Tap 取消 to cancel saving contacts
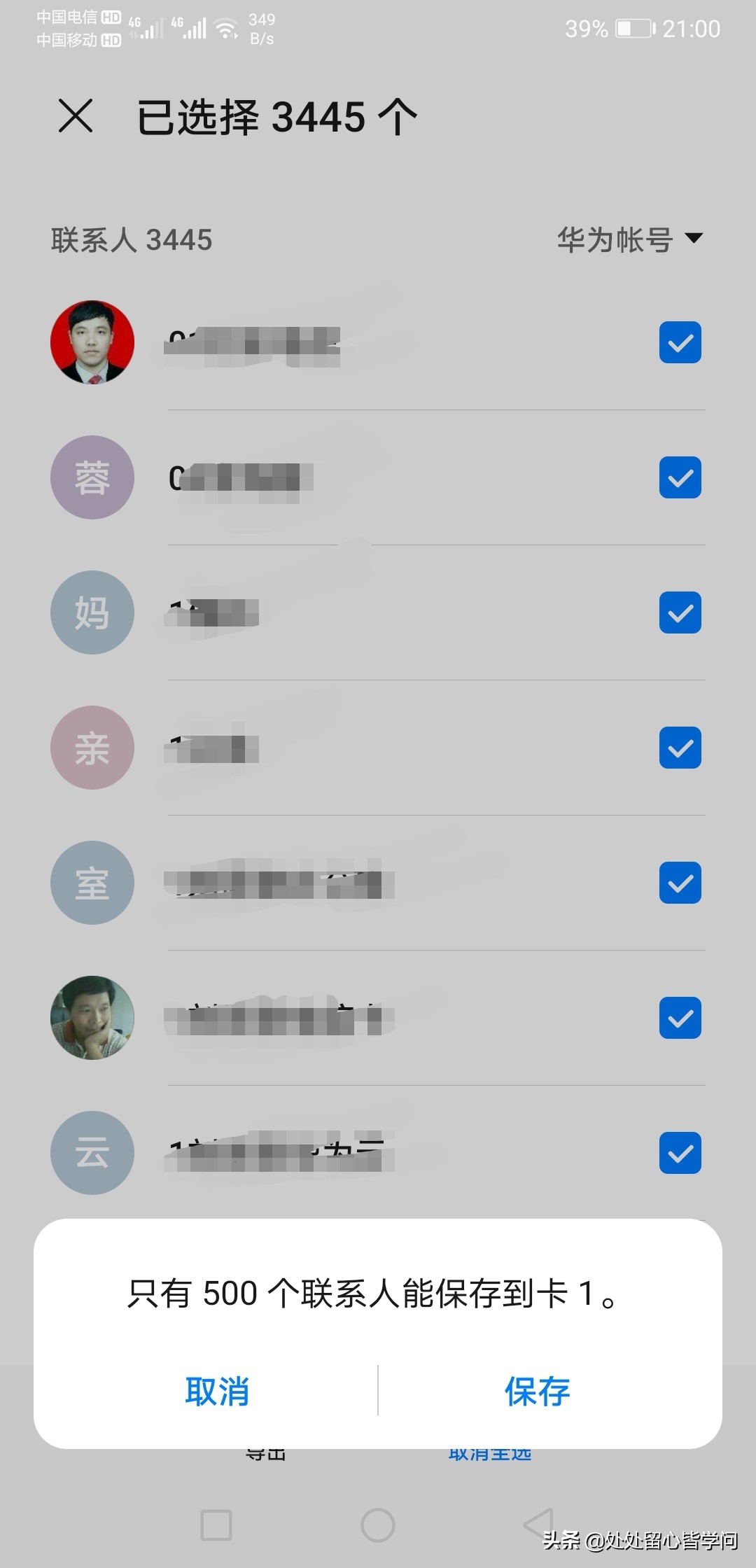This screenshot has width=756, height=1568. pos(218,1393)
